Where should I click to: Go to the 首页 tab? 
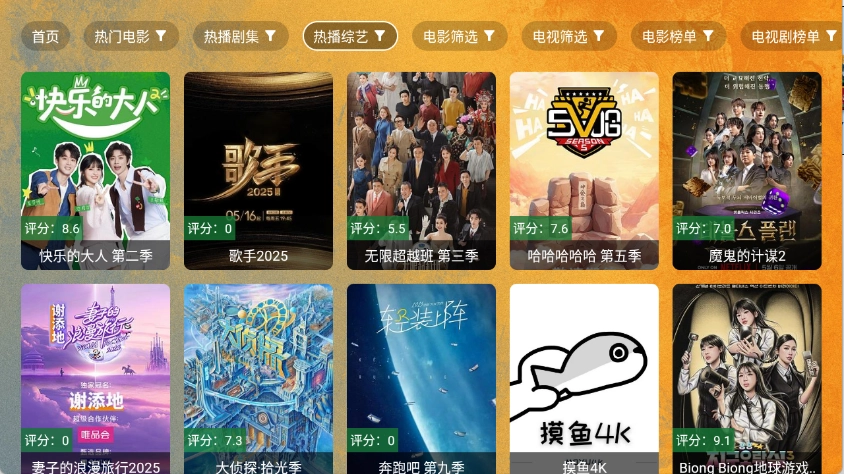point(45,37)
